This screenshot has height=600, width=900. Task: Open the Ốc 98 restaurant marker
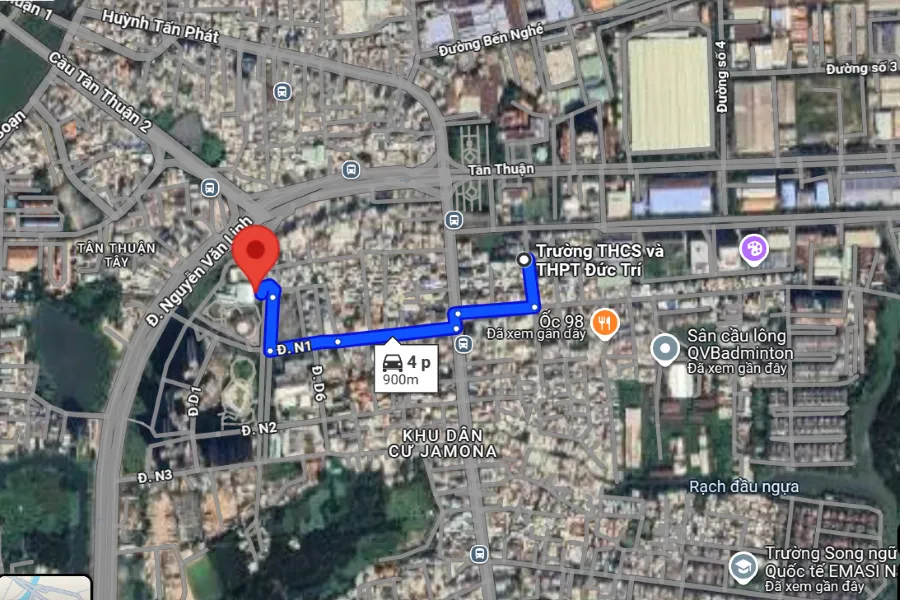tap(604, 322)
